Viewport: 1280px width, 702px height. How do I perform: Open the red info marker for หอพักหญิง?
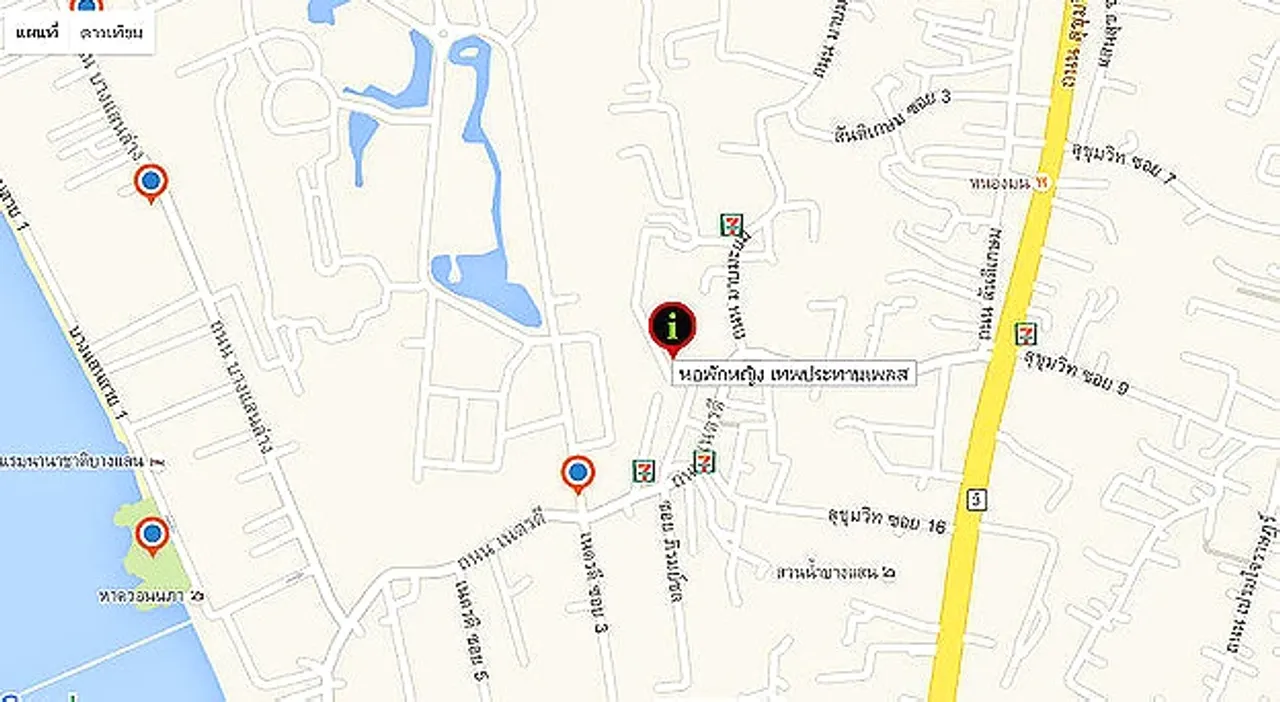click(x=672, y=326)
